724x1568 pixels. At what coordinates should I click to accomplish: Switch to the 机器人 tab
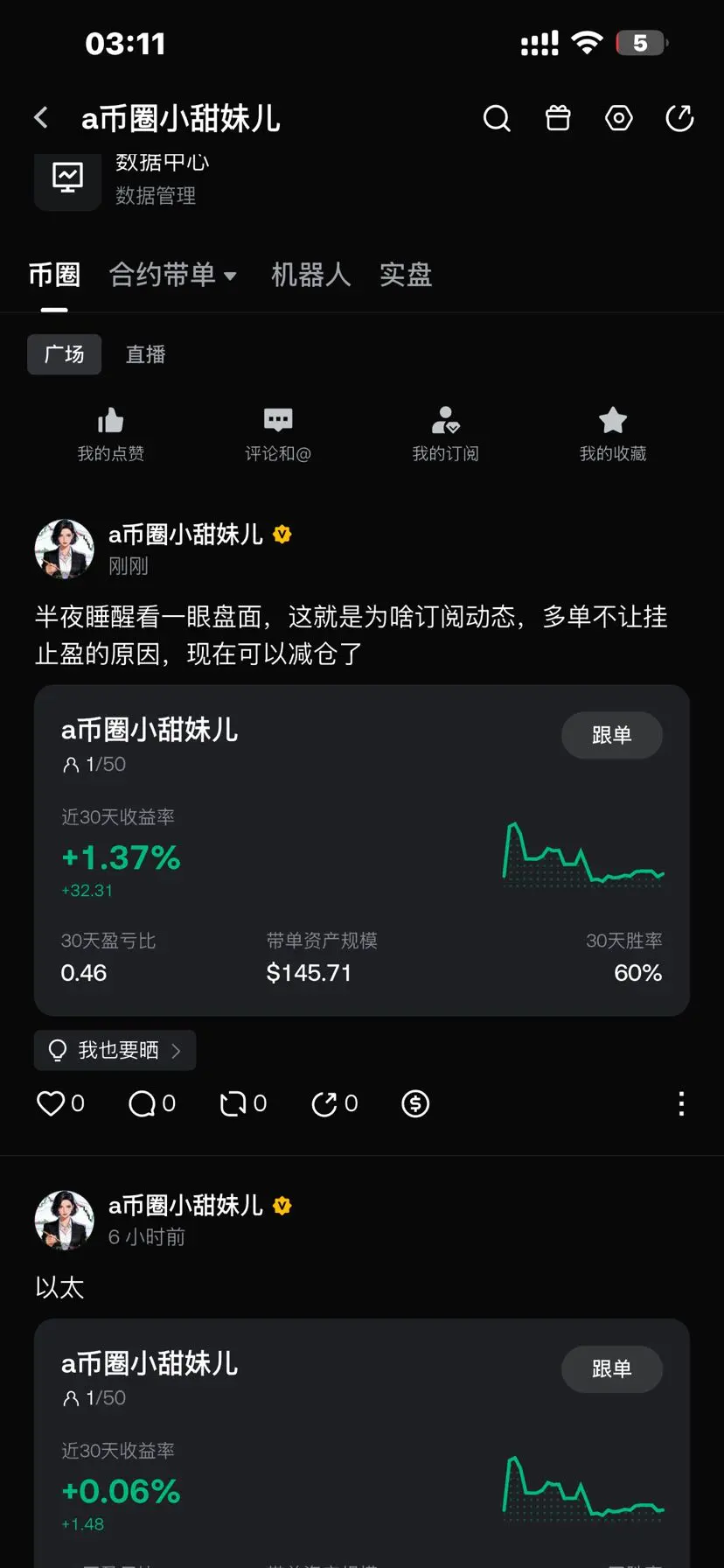[x=310, y=275]
